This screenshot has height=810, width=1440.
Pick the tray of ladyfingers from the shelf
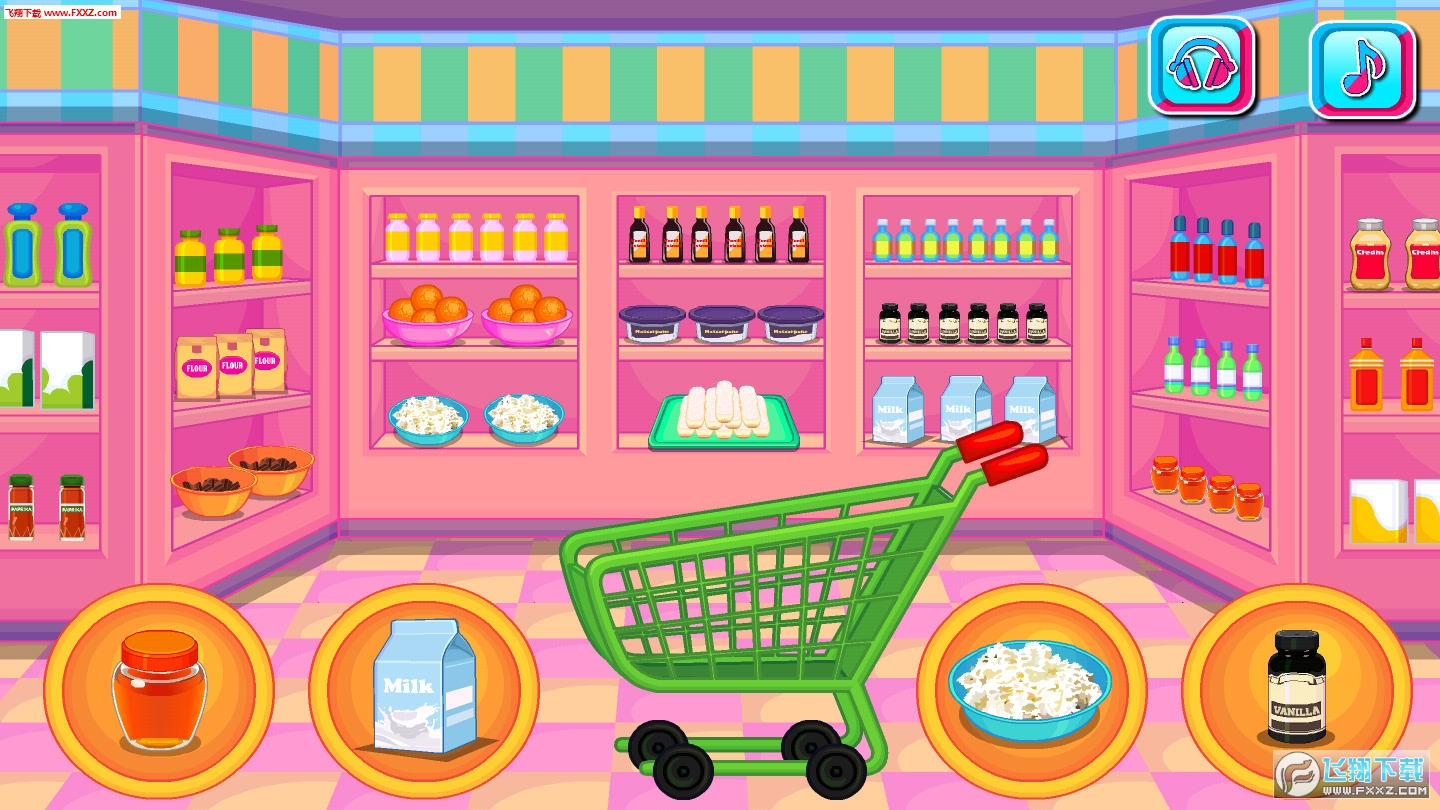723,416
